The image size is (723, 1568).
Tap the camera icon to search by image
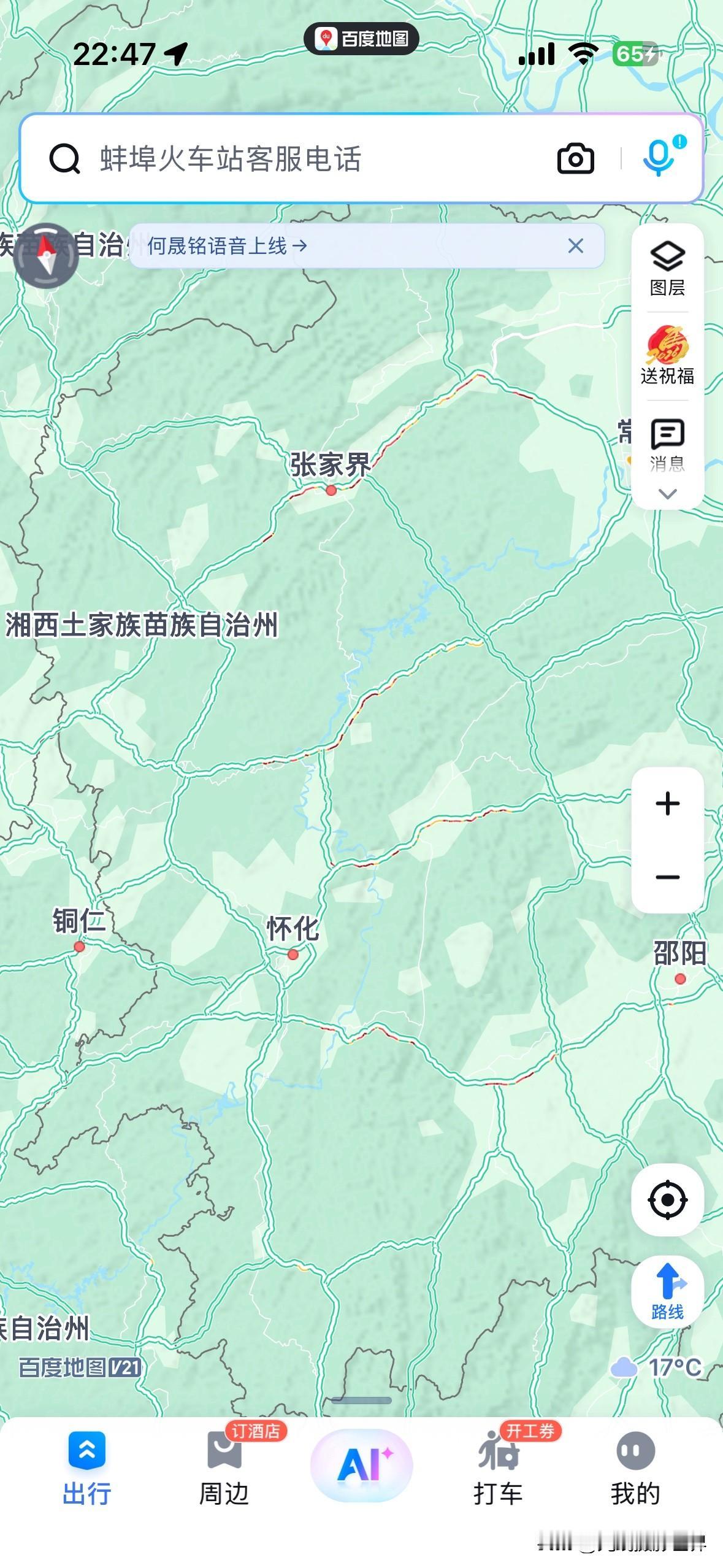pyautogui.click(x=574, y=159)
